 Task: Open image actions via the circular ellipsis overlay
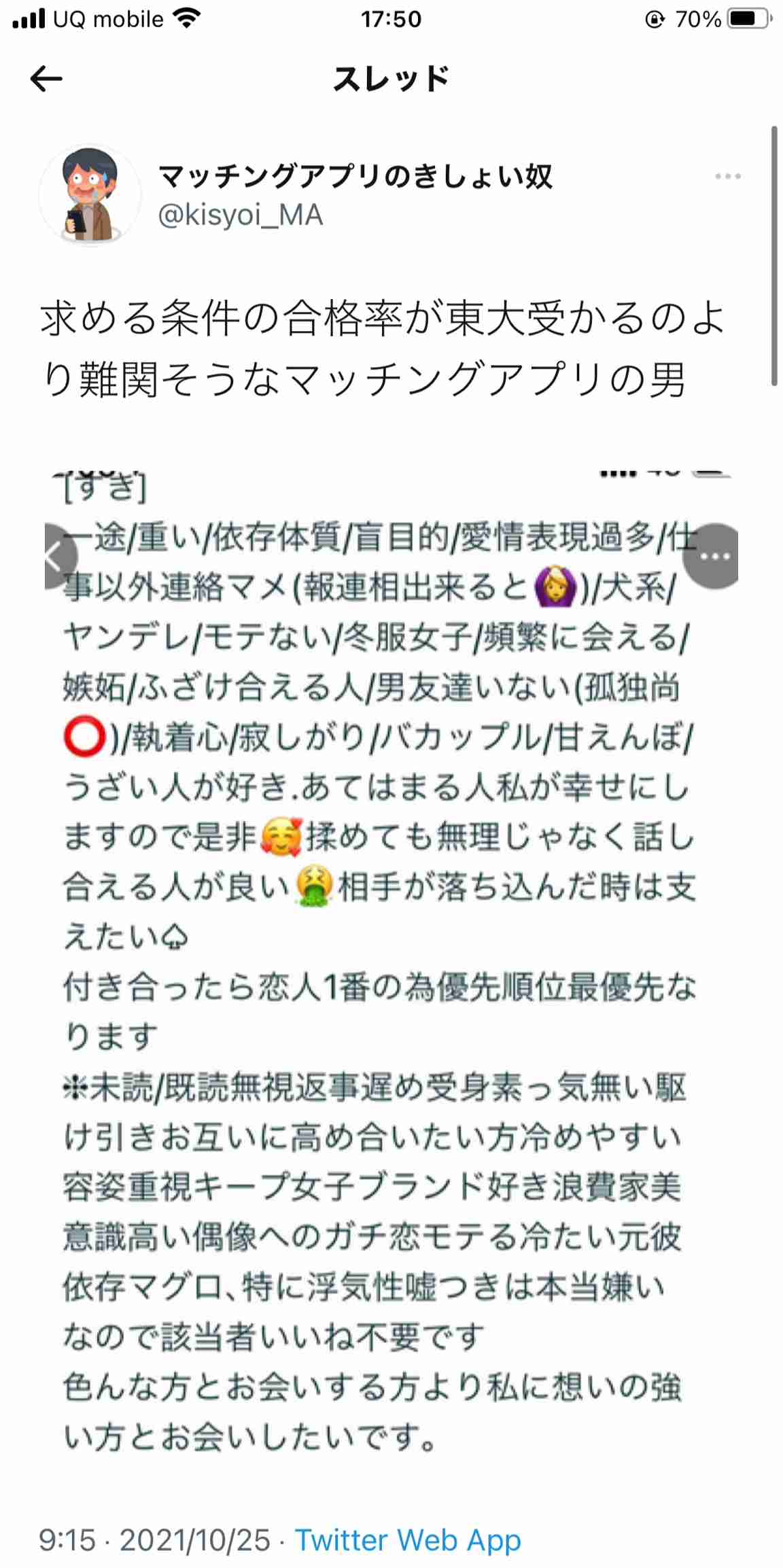[x=711, y=556]
